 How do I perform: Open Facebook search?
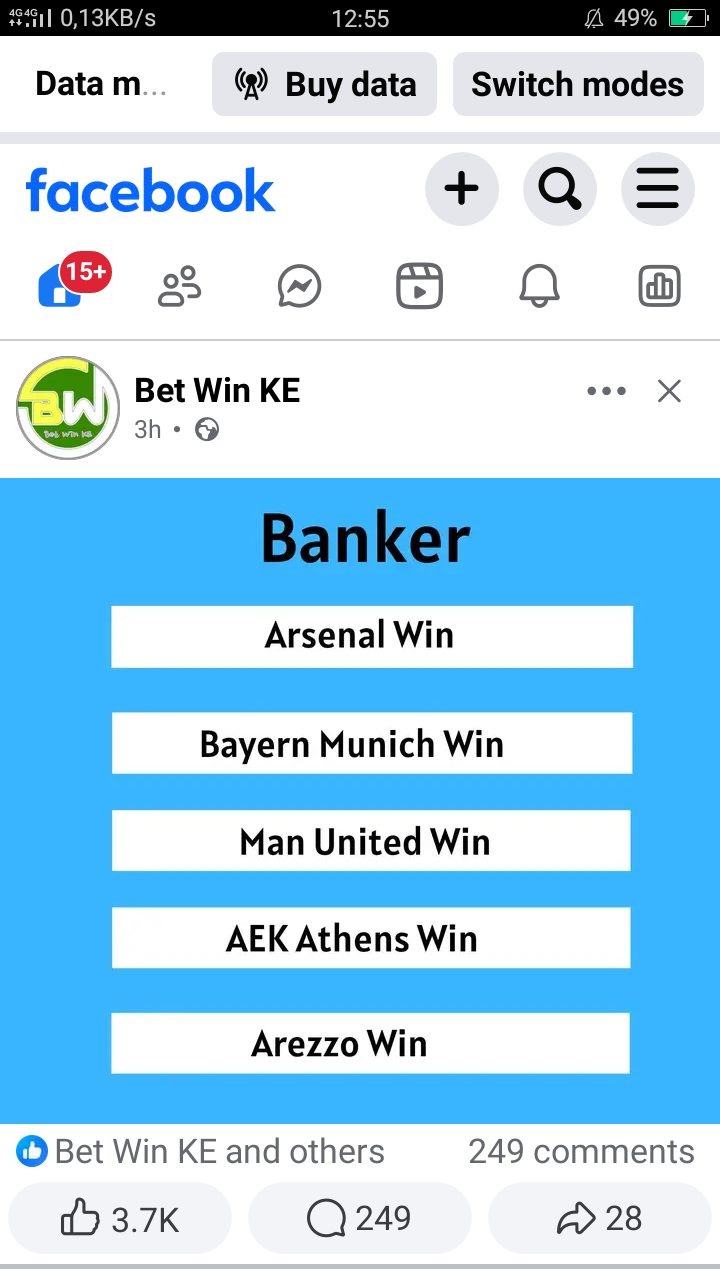pos(559,189)
